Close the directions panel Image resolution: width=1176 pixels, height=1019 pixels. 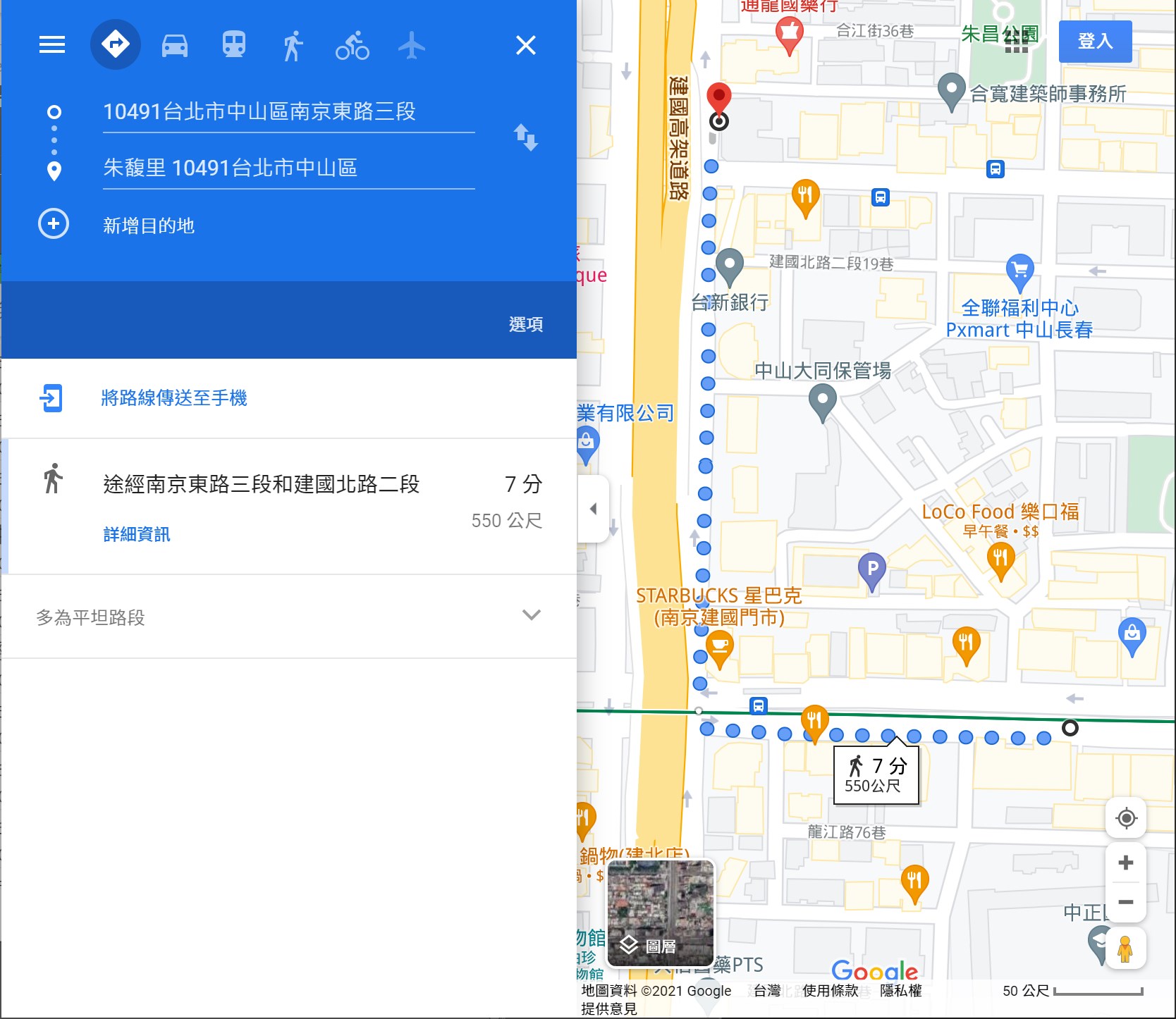tap(526, 46)
